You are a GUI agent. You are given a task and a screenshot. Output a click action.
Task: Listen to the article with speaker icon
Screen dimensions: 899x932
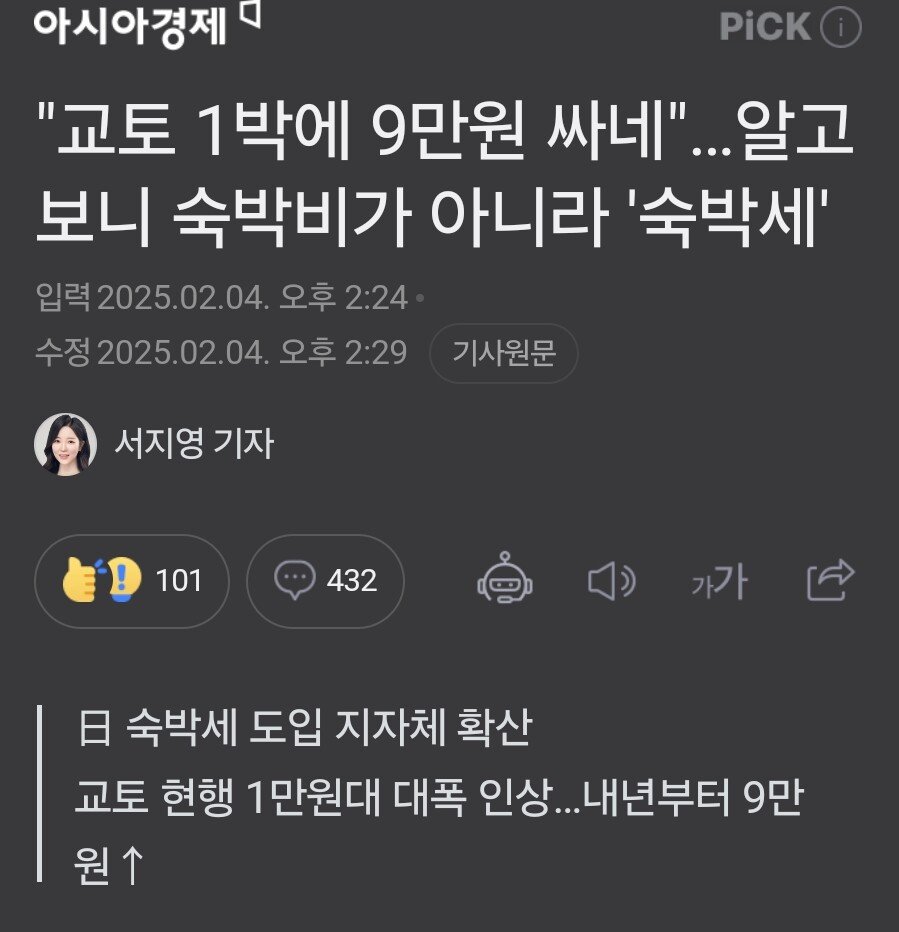[x=611, y=581]
